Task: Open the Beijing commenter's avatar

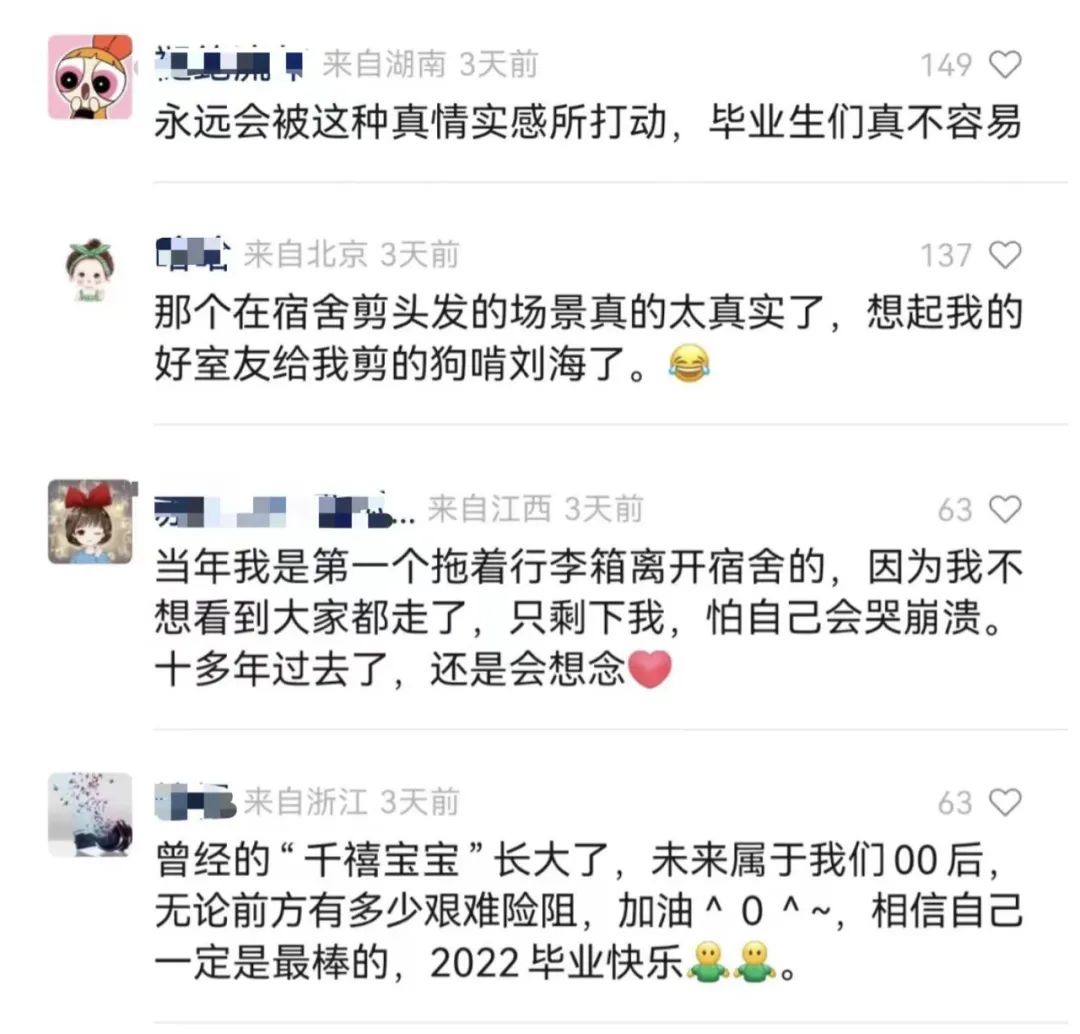Action: (90, 270)
